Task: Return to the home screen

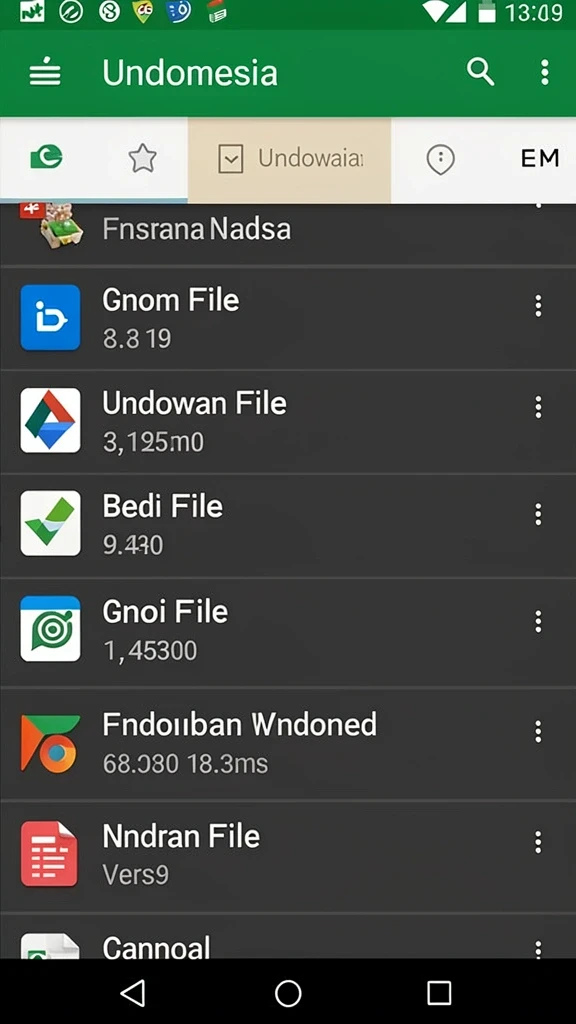Action: tap(288, 993)
